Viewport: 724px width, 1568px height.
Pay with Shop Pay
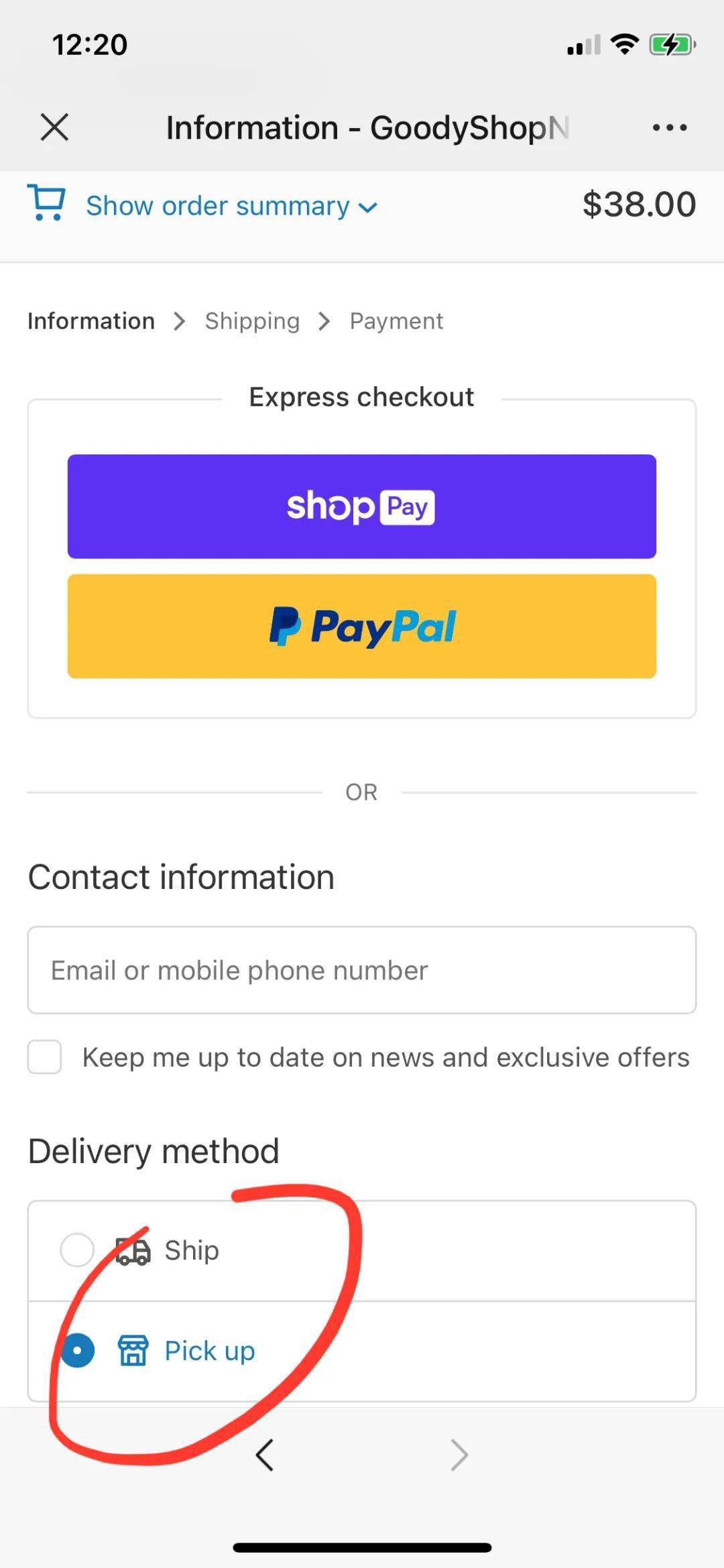coord(361,506)
